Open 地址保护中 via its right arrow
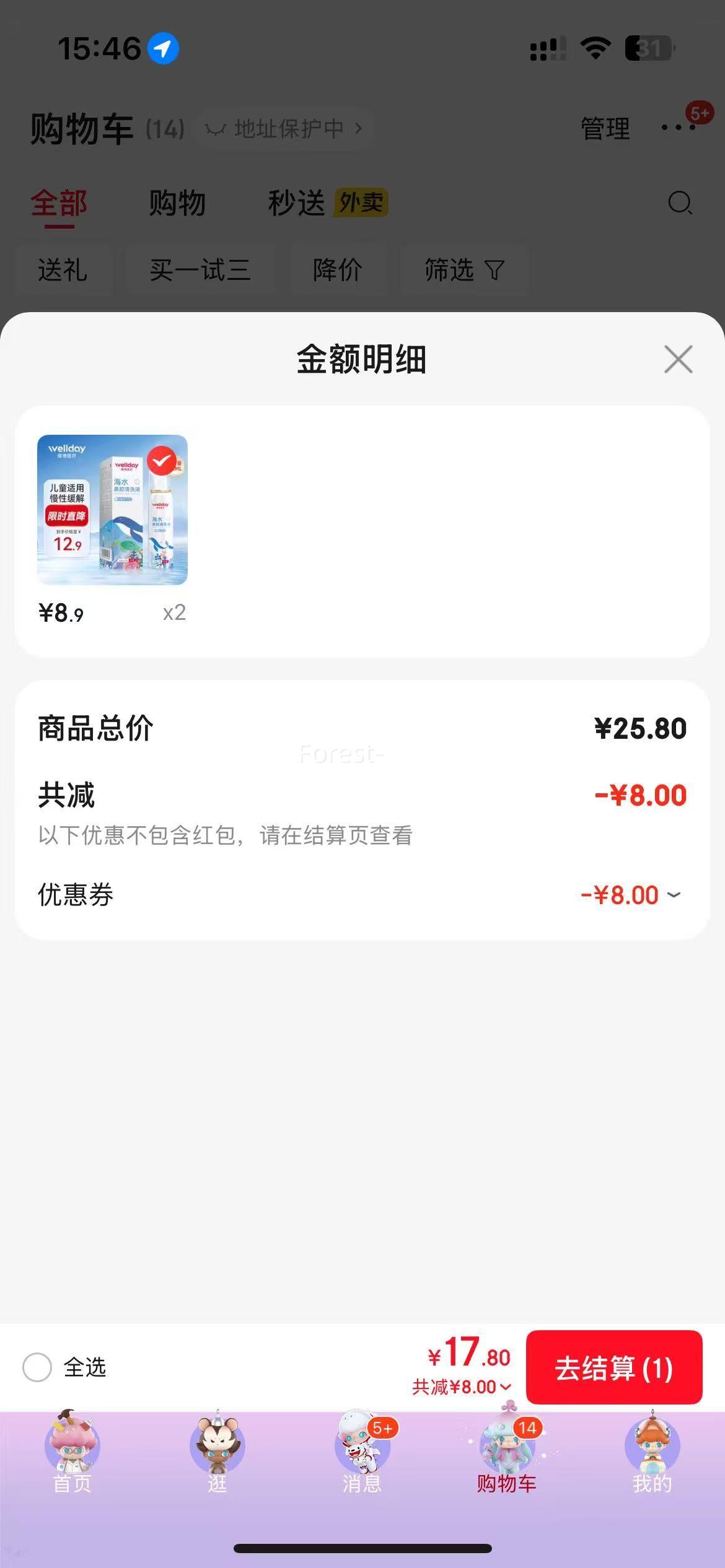The width and height of the screenshot is (725, 1568). pos(358,128)
